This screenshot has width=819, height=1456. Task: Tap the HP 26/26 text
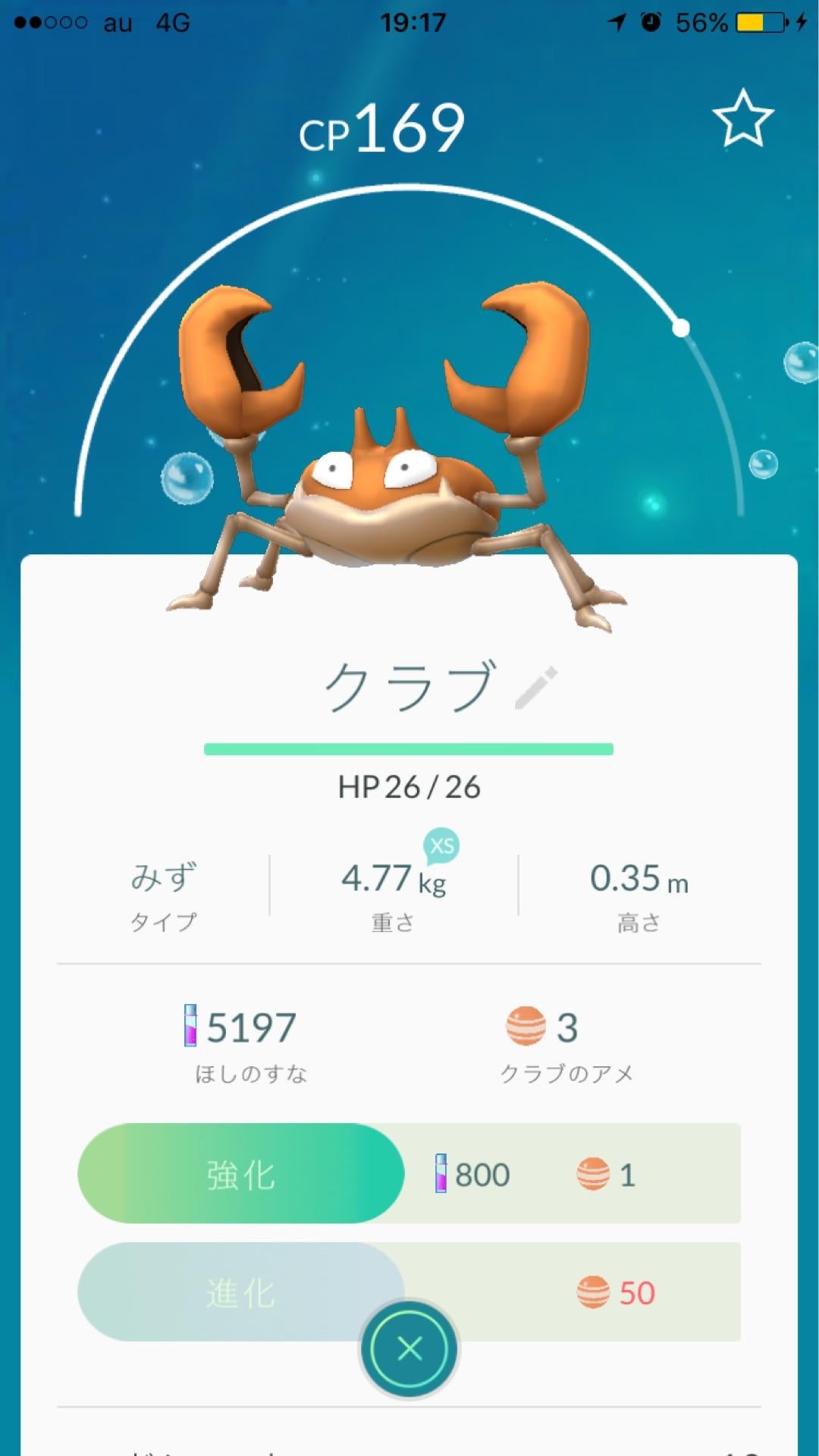coord(409,787)
